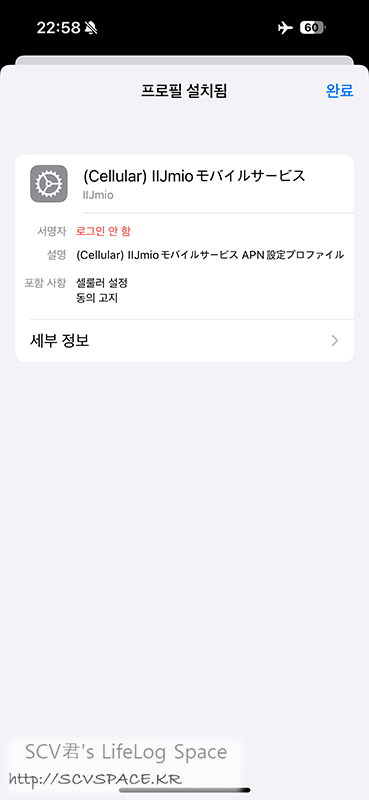This screenshot has height=800, width=369.
Task: Tap 완료 to finish profile installation
Action: 339,91
